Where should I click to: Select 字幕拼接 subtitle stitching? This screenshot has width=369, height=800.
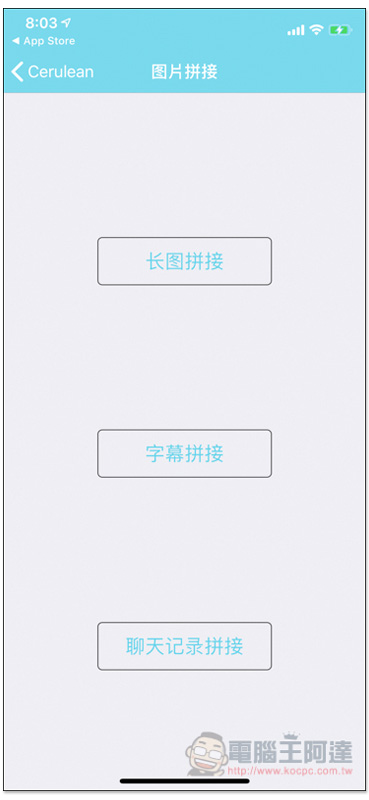[184, 454]
